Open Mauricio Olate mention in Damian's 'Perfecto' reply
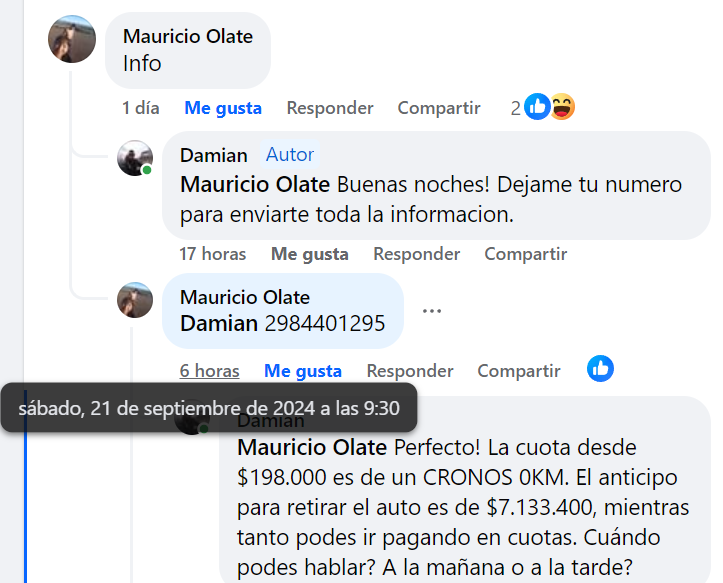The height and width of the screenshot is (583, 723). pos(312,447)
